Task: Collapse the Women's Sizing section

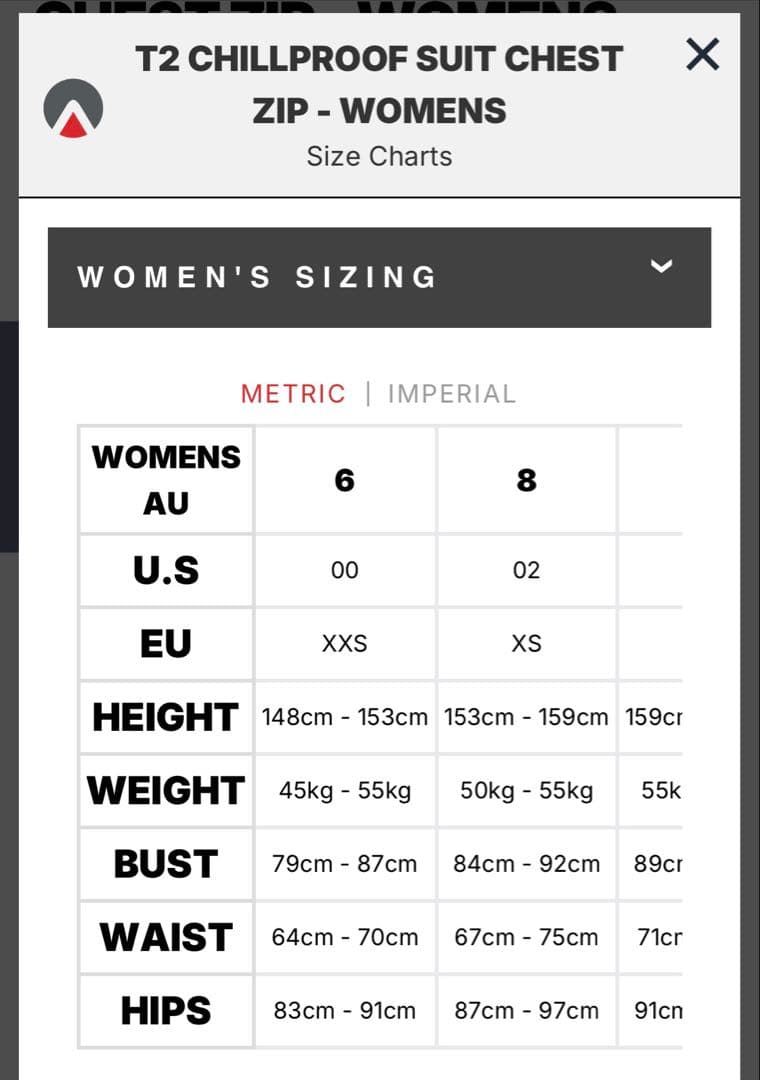Action: coord(660,267)
